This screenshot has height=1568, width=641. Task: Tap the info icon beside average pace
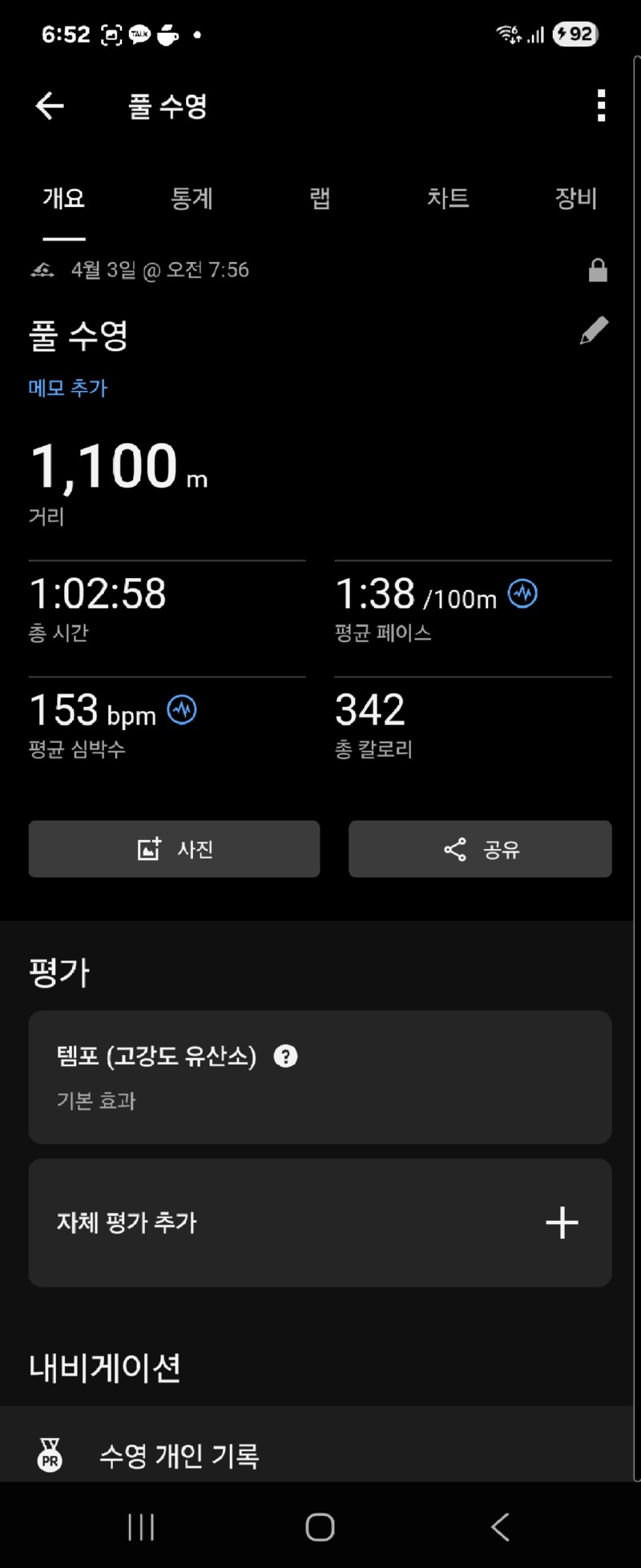[522, 594]
